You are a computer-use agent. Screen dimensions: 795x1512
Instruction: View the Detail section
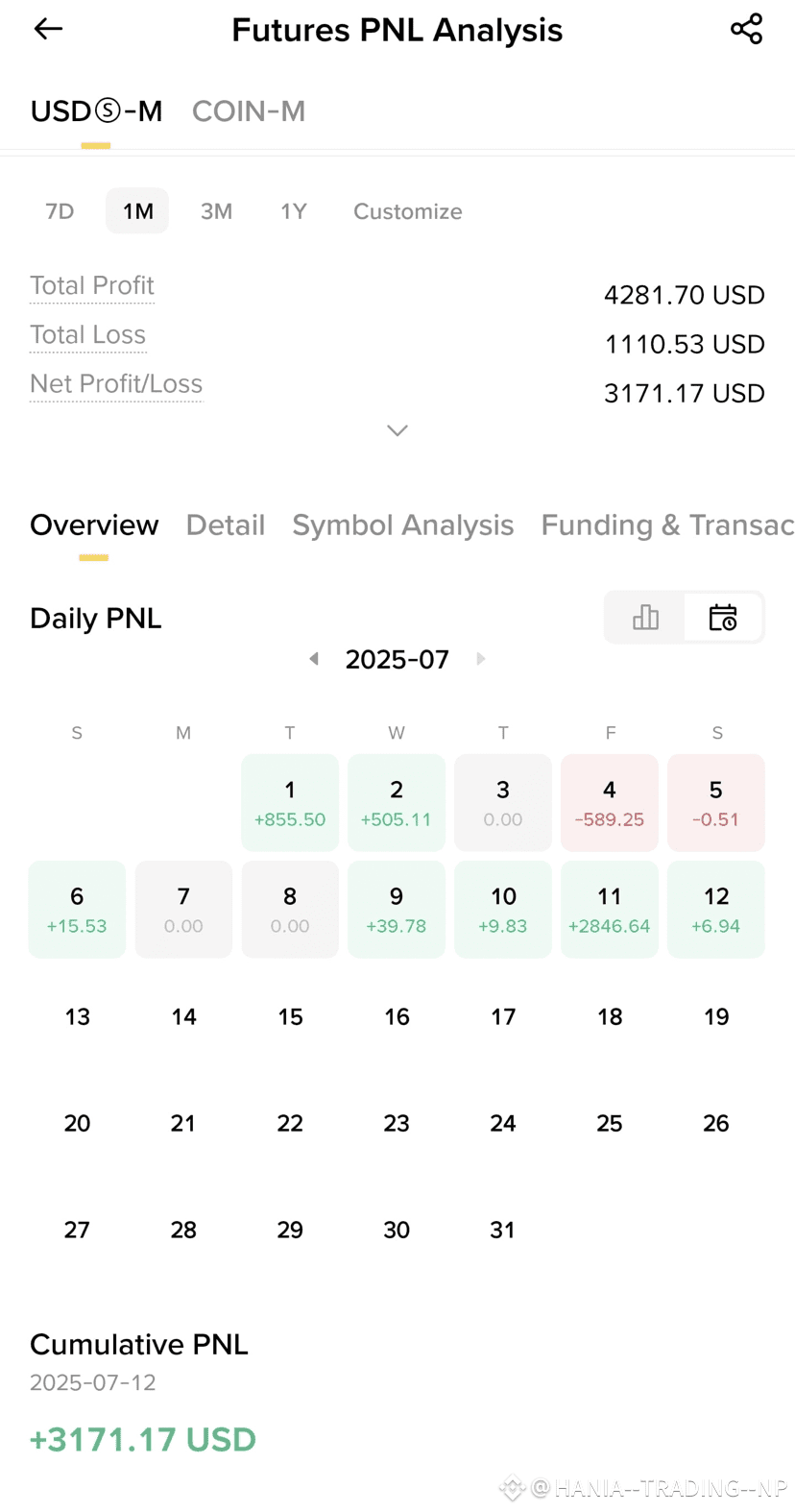(226, 524)
